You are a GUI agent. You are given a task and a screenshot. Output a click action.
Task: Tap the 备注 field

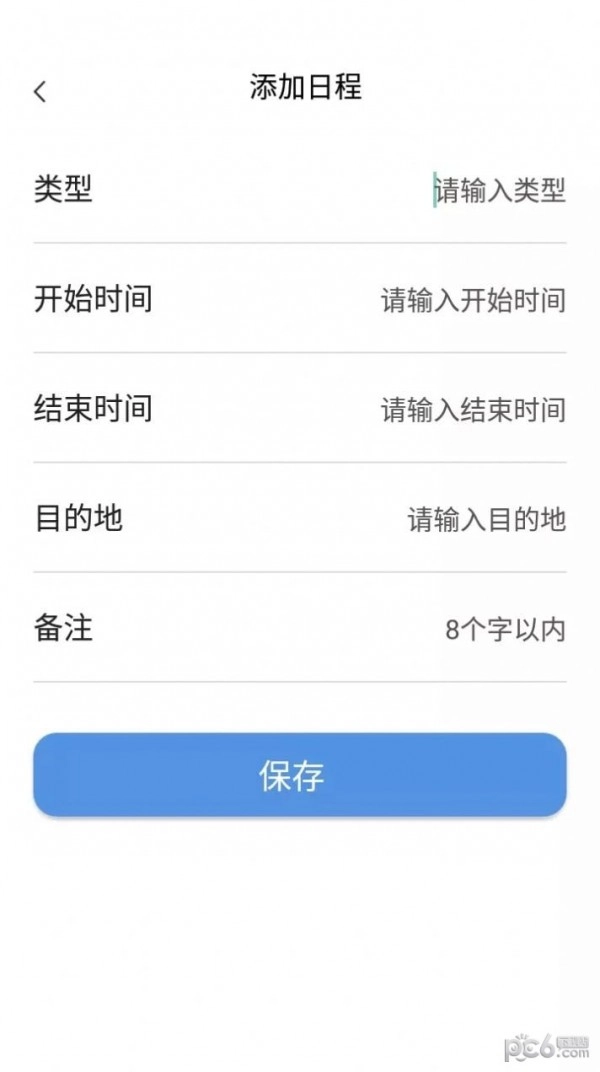tap(505, 630)
